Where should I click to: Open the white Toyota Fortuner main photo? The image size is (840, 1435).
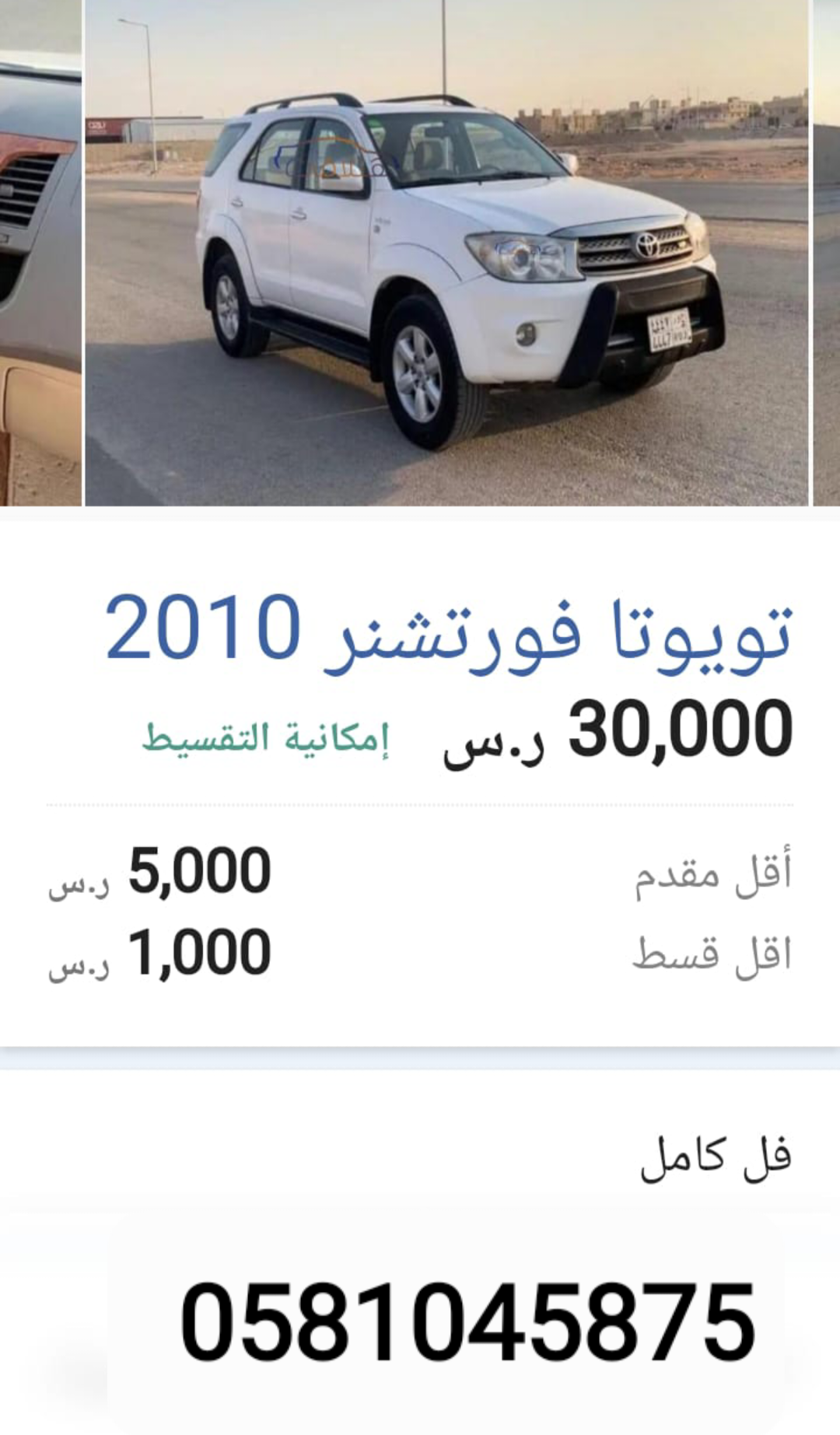point(446,253)
